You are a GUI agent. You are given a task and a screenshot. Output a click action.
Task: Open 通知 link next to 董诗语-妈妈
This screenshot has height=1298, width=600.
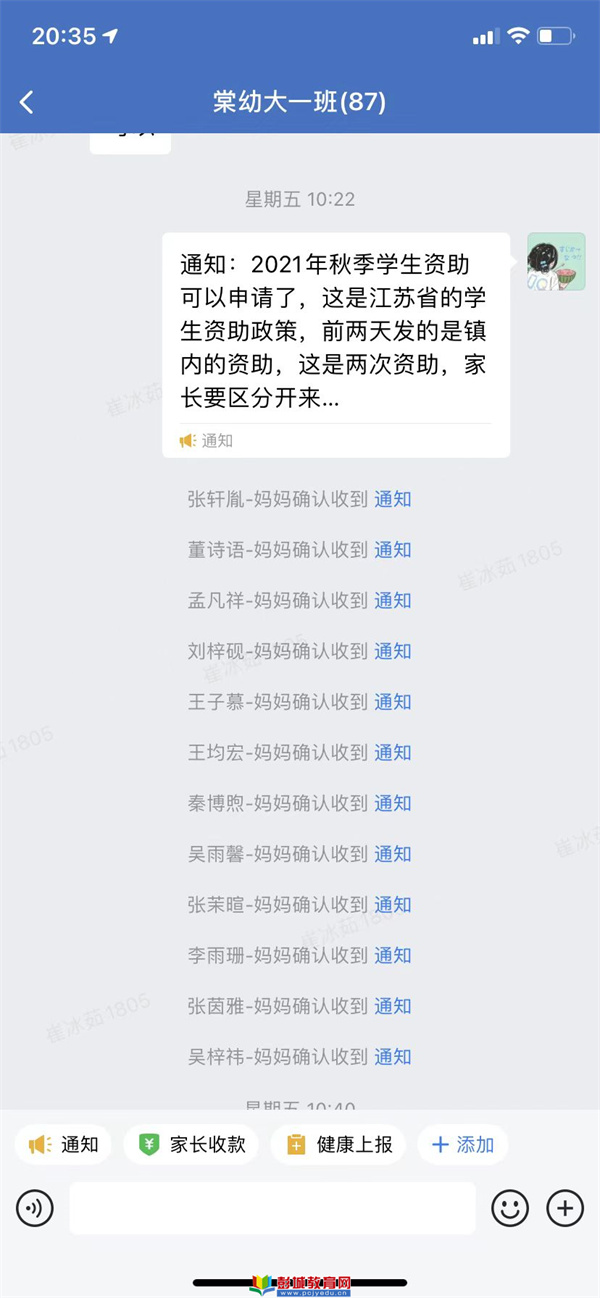[393, 550]
